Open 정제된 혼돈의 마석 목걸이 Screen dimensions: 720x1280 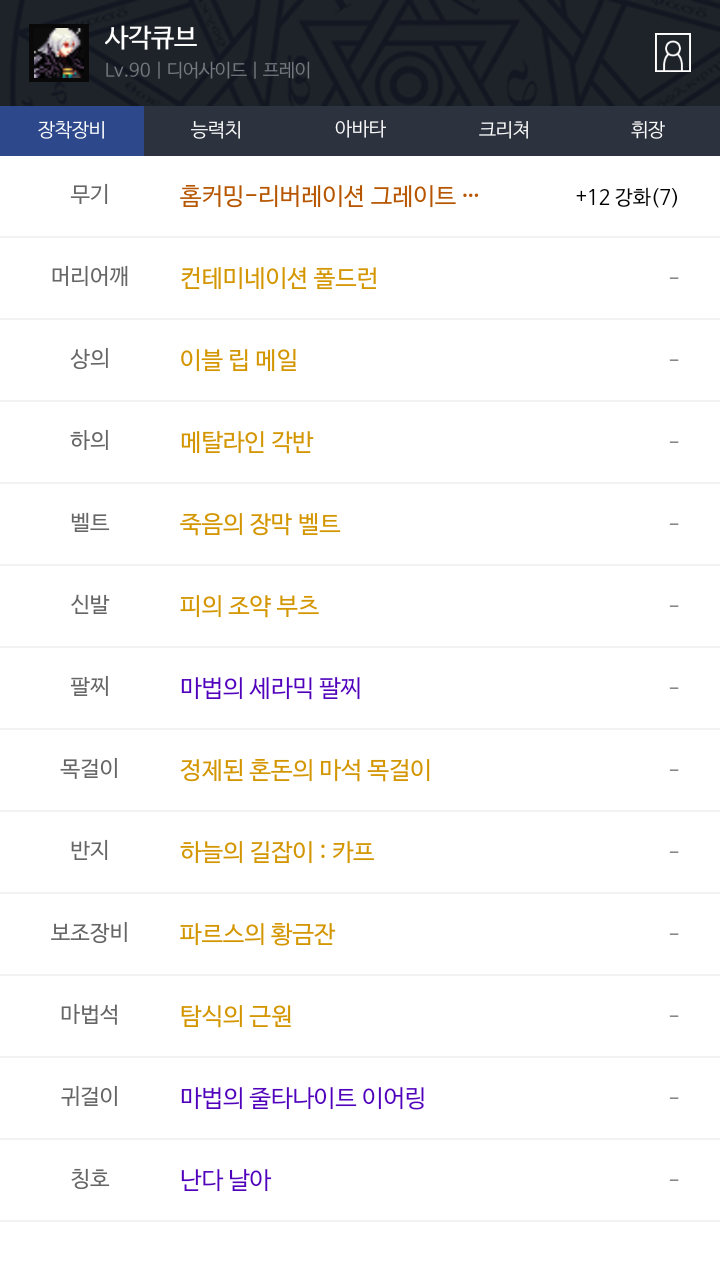point(360,770)
